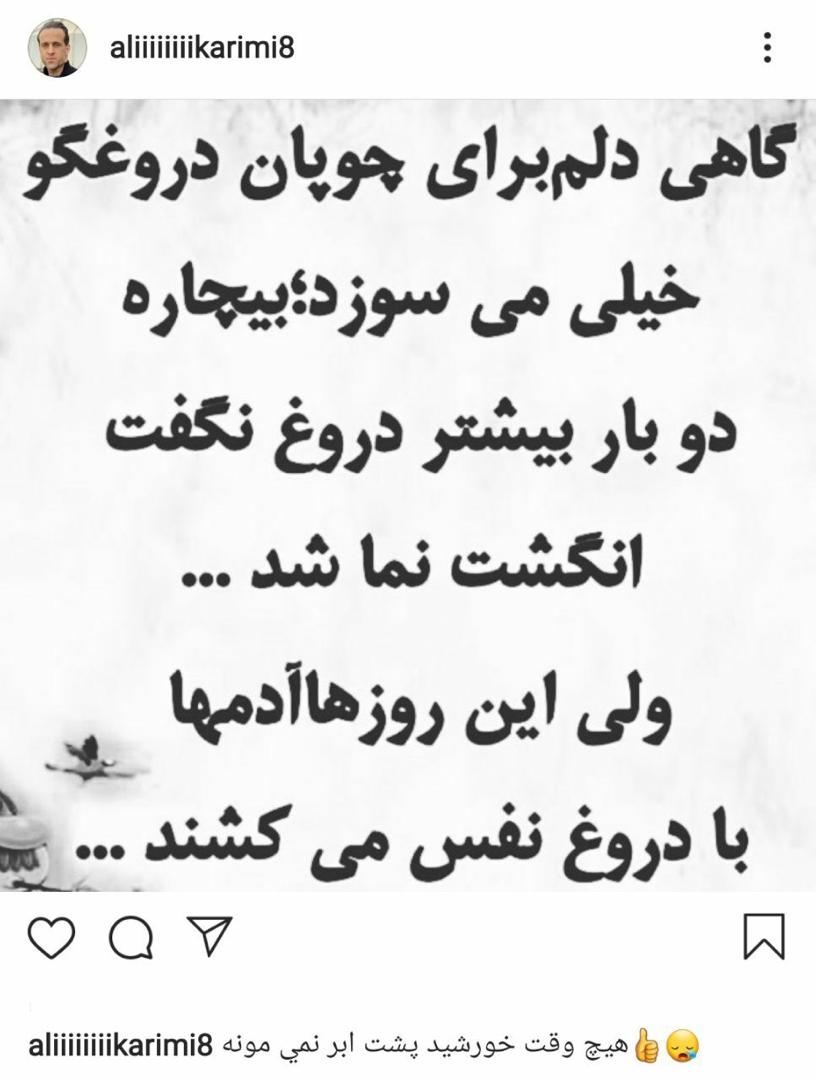Image resolution: width=816 pixels, height=1080 pixels.
Task: Toggle the saved state via the bookmark
Action: pyautogui.click(x=765, y=936)
